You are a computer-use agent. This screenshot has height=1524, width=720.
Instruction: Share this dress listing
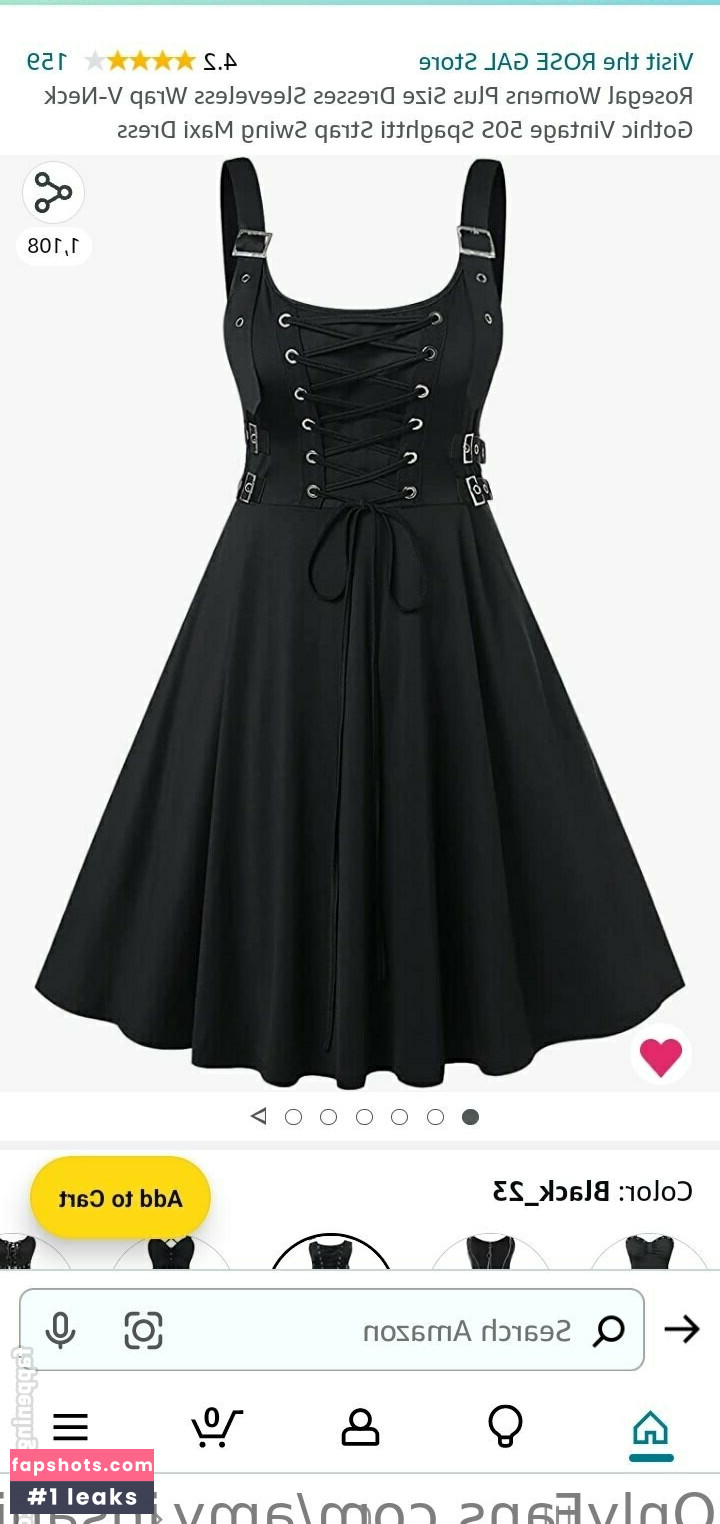pos(52,193)
